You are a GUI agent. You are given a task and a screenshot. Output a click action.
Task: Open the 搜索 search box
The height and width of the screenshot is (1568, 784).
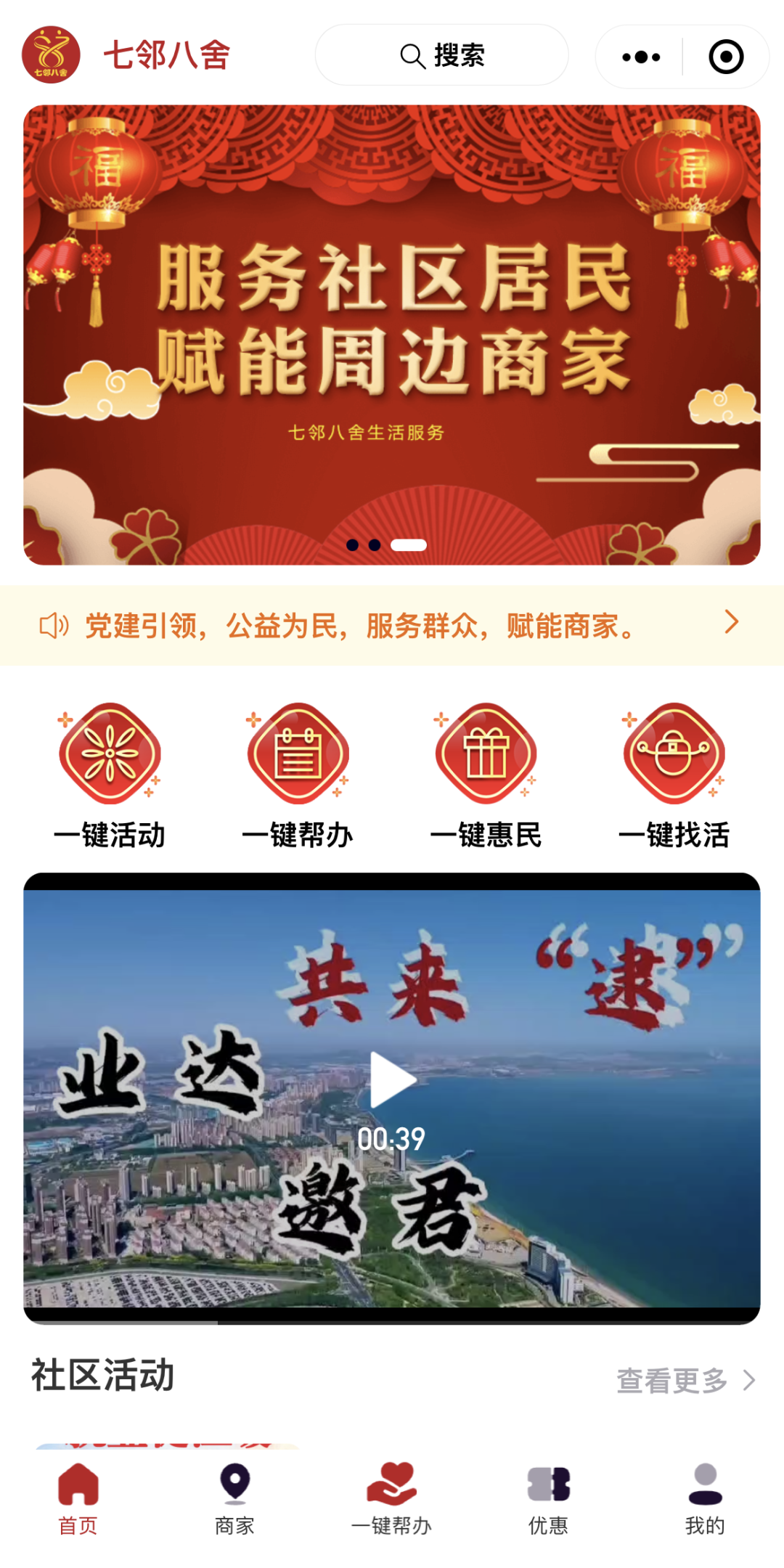tap(441, 55)
